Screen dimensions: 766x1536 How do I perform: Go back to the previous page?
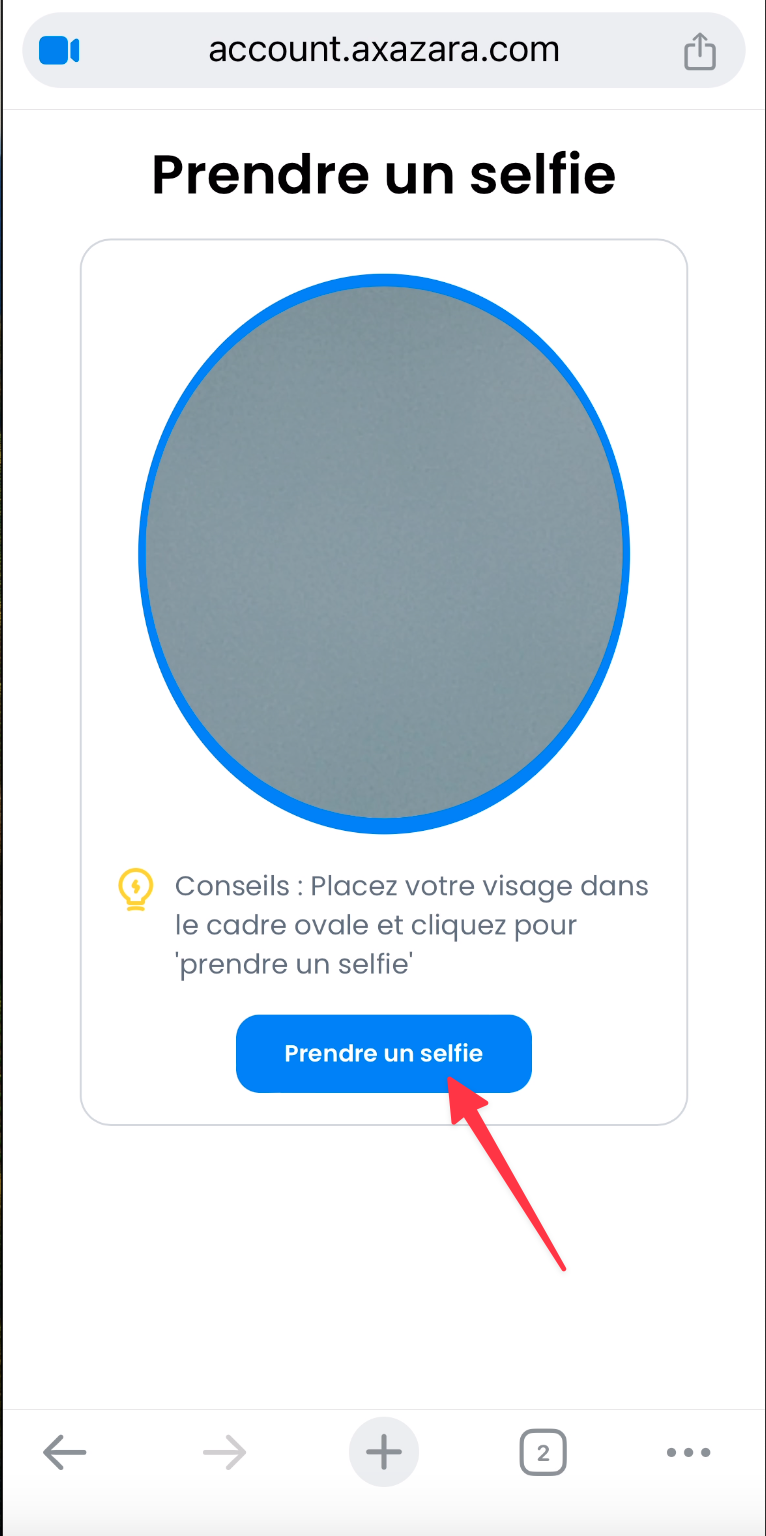click(65, 1452)
